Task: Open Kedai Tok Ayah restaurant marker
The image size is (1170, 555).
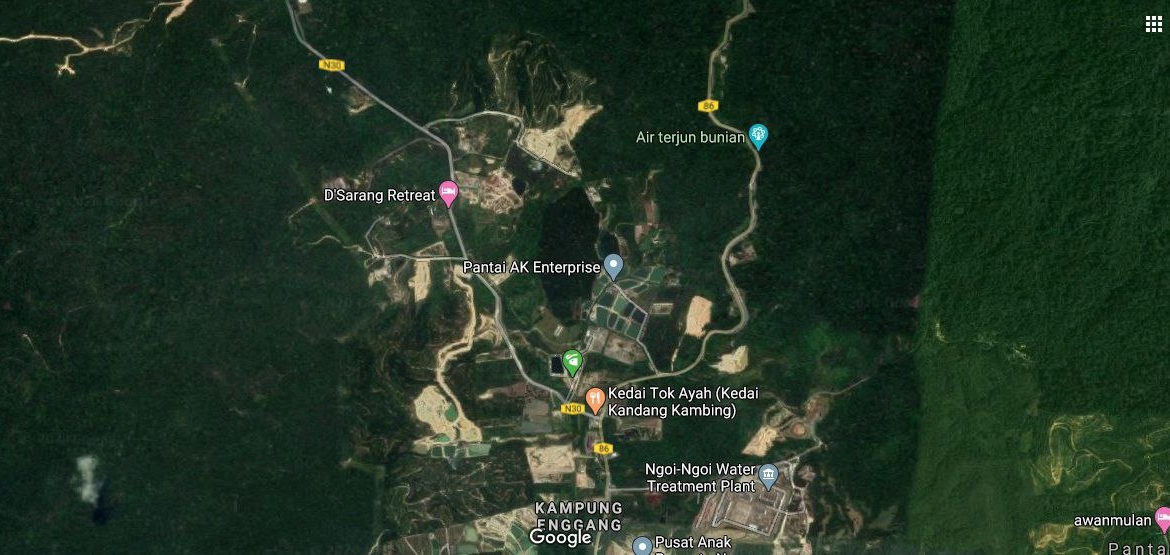Action: tap(594, 400)
